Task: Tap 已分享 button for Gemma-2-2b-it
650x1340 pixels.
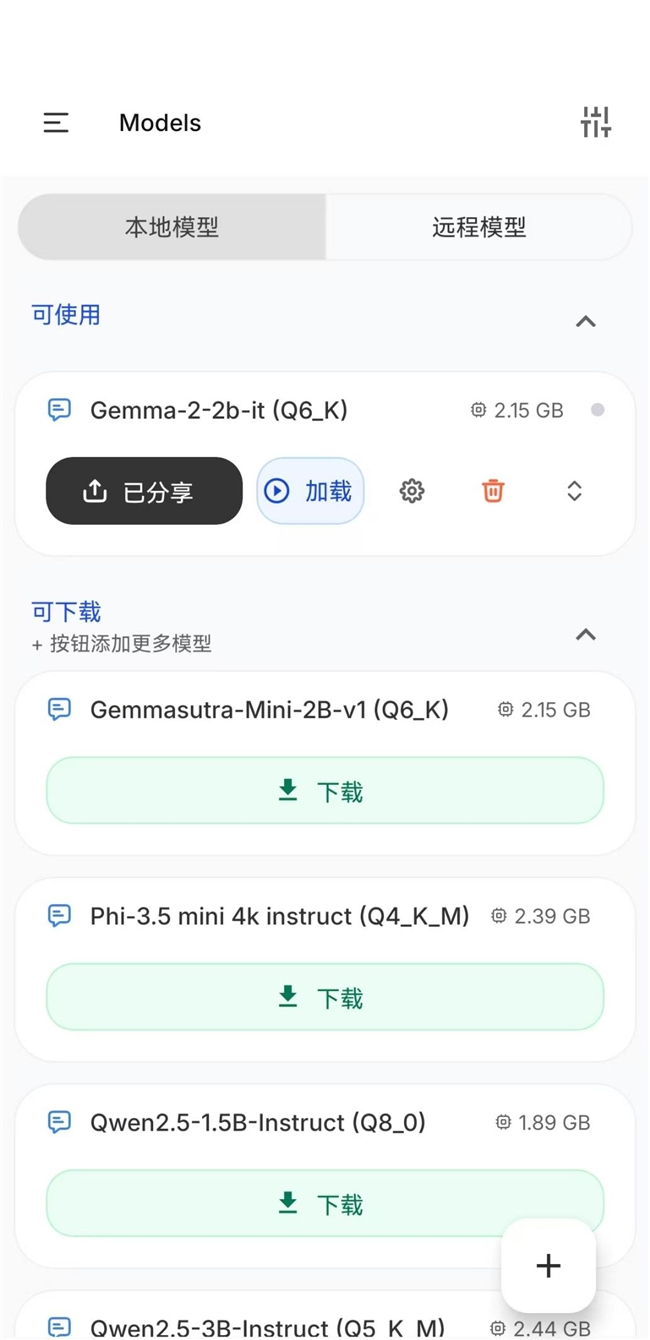Action: (x=144, y=491)
